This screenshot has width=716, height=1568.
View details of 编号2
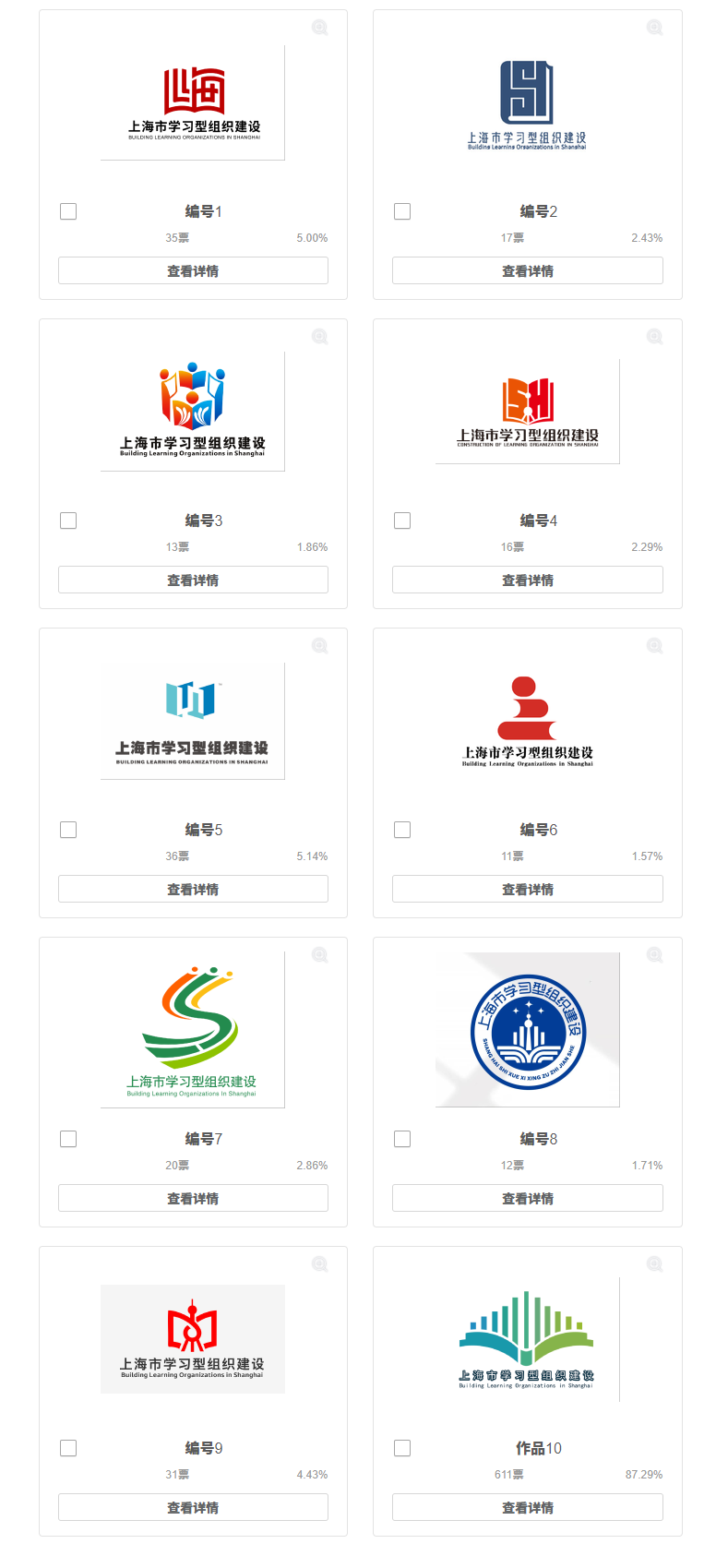(x=527, y=270)
